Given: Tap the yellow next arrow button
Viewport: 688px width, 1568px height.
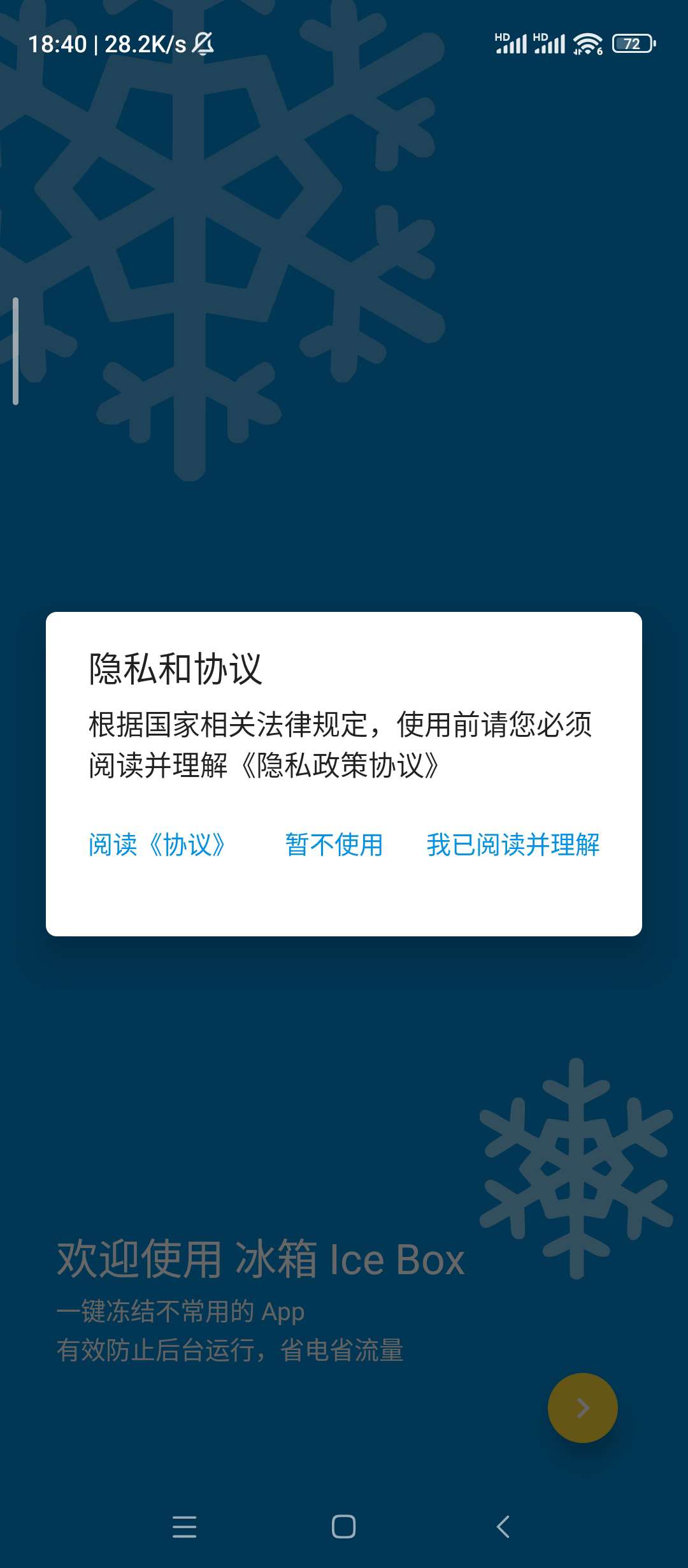Looking at the screenshot, I should [x=582, y=1408].
